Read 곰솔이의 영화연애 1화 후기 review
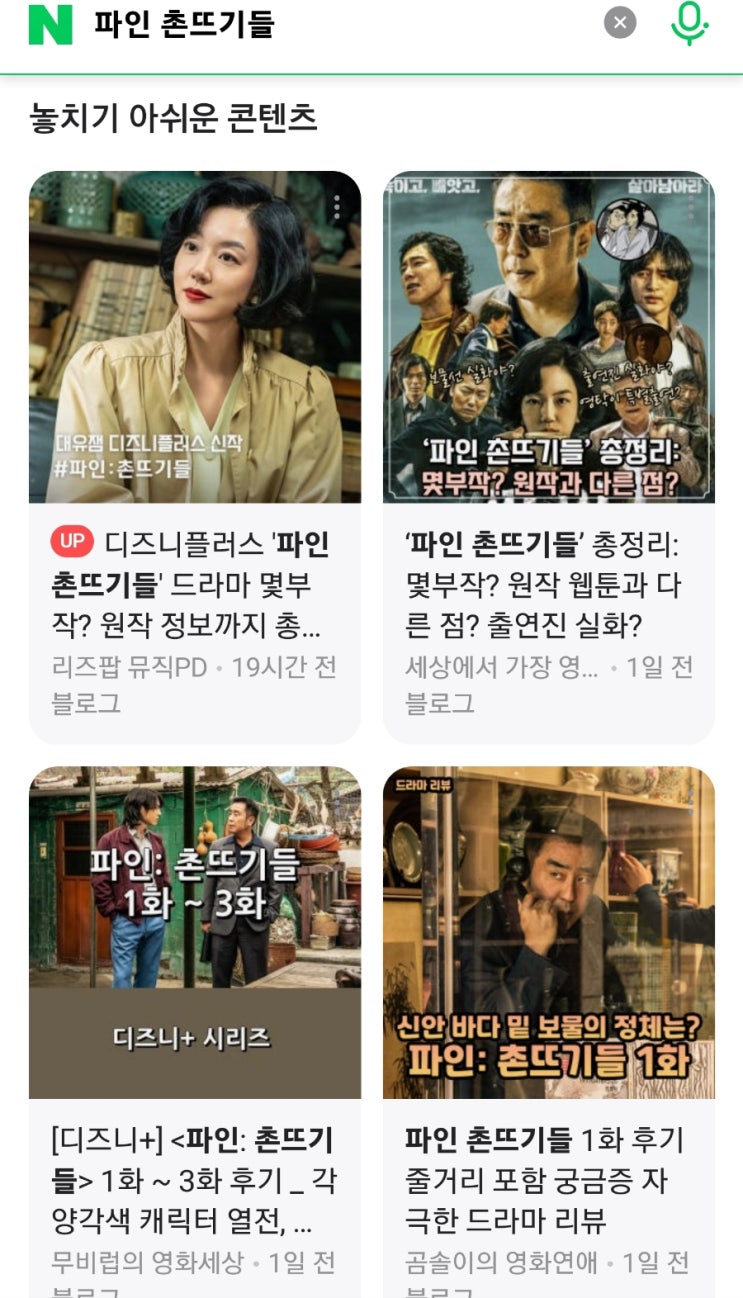Image resolution: width=743 pixels, height=1298 pixels. (548, 1180)
